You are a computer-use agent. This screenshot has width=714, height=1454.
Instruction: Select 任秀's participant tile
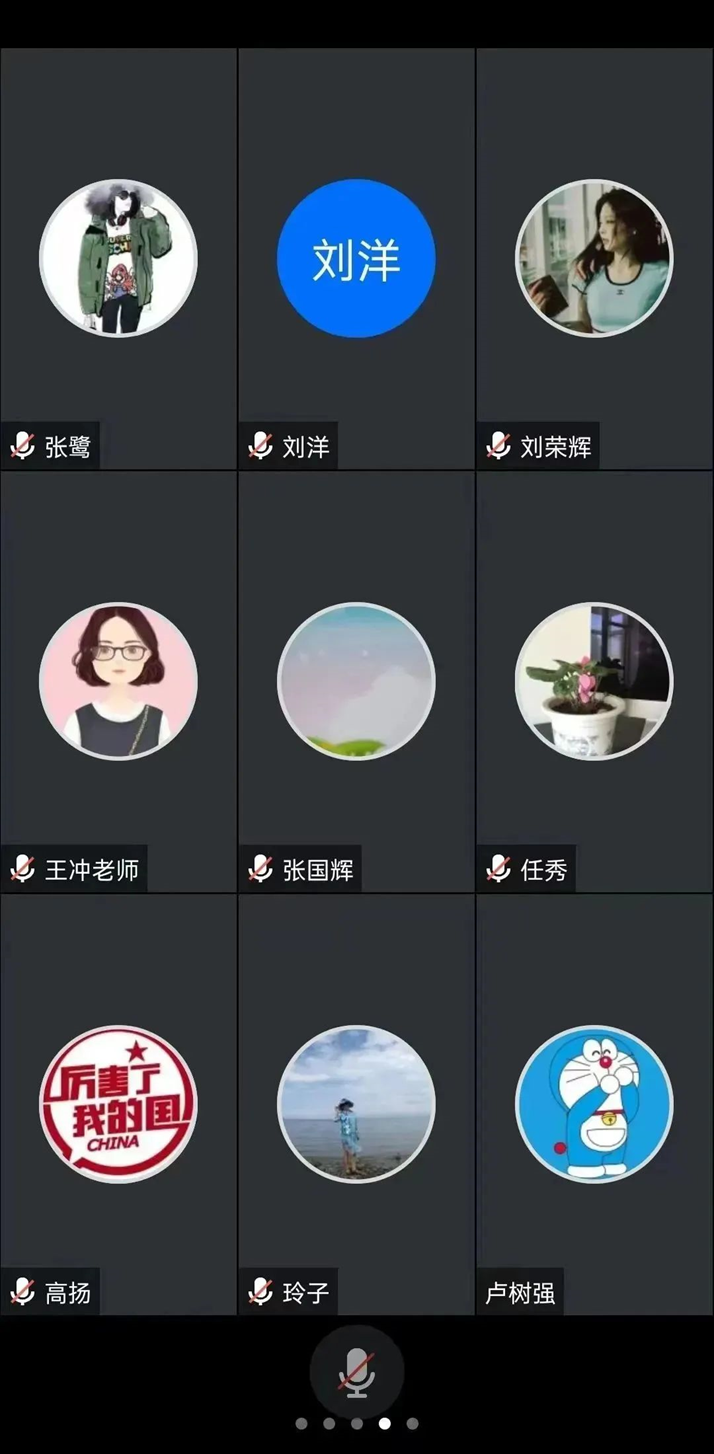(x=594, y=681)
